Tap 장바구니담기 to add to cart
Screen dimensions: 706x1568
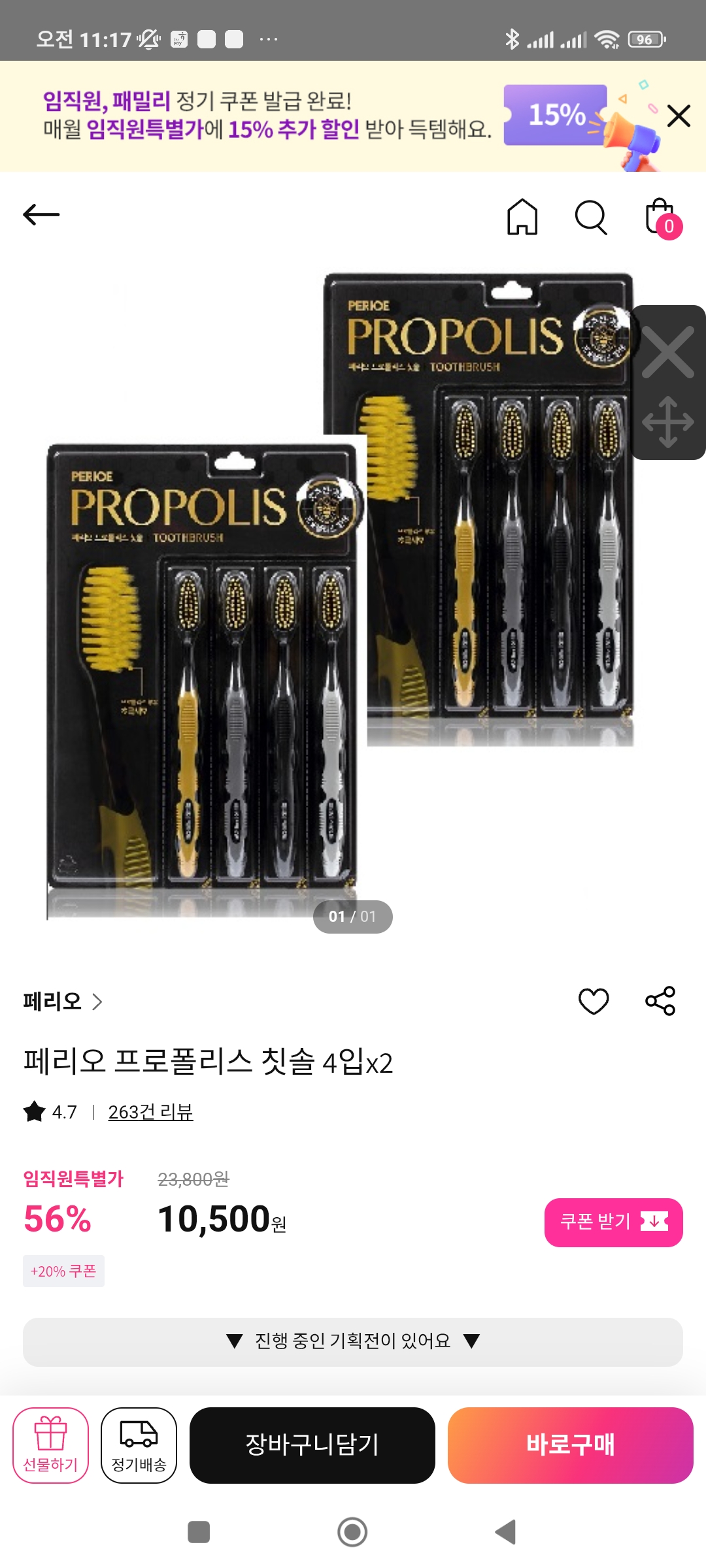[x=312, y=1445]
